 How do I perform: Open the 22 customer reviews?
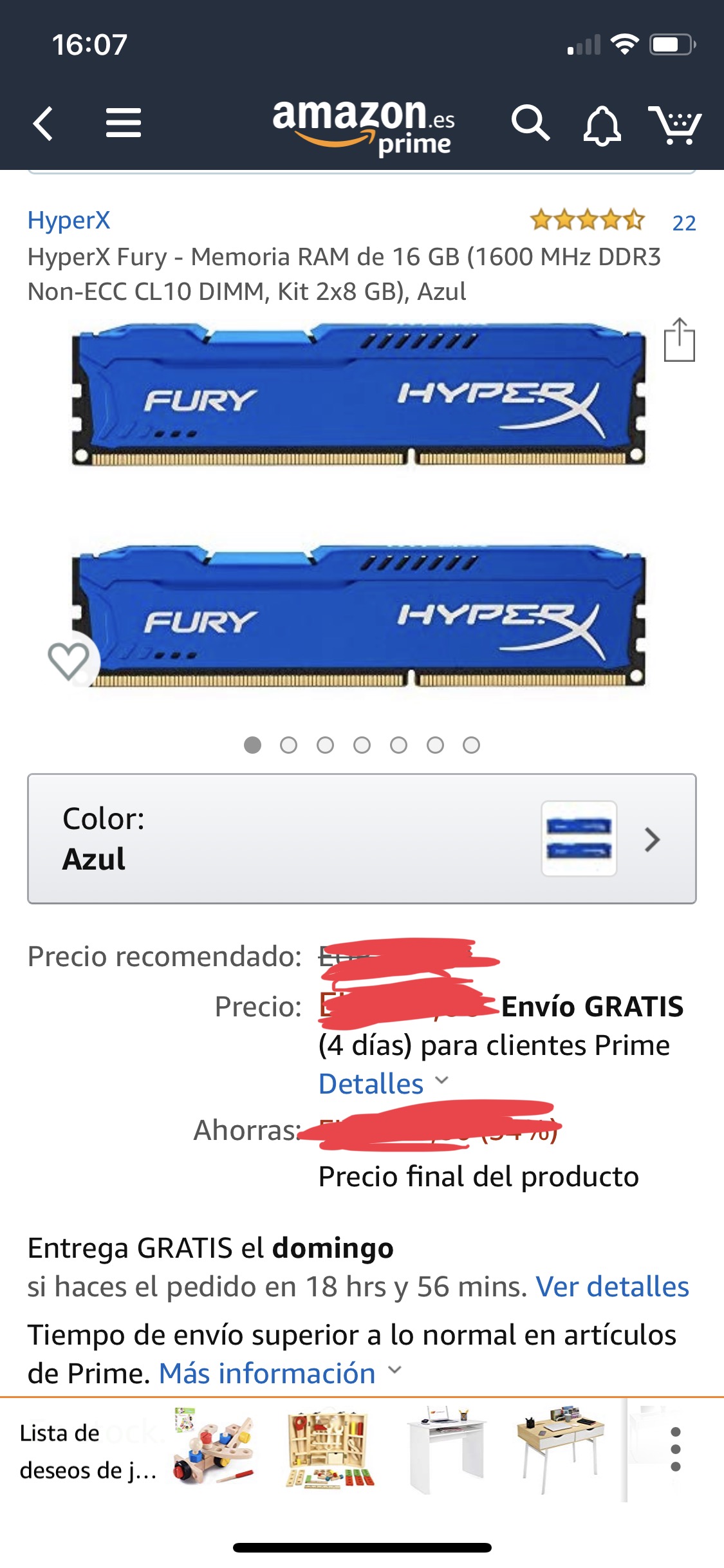(x=684, y=223)
